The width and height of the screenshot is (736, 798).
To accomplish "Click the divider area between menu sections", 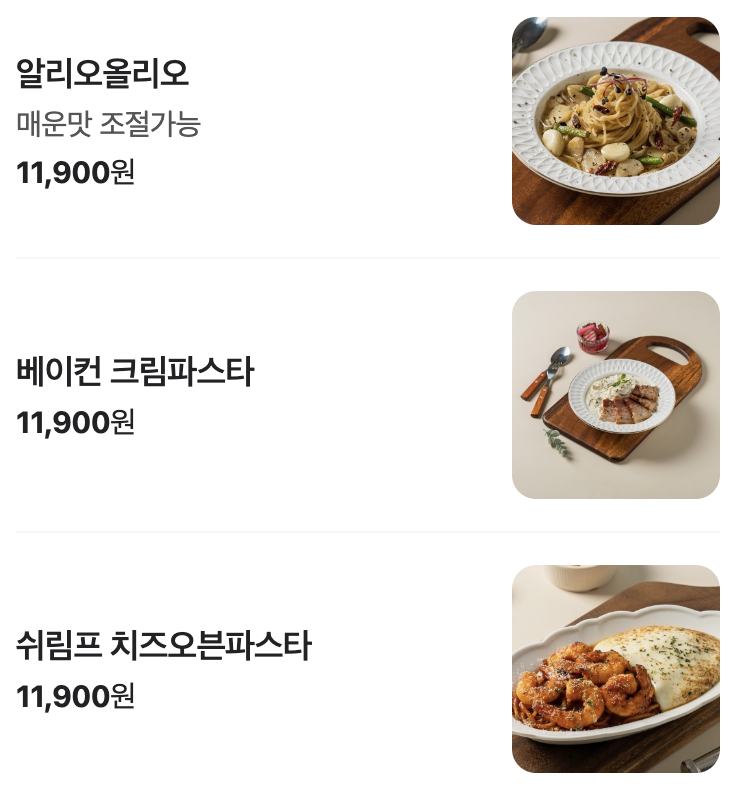I will [368, 260].
